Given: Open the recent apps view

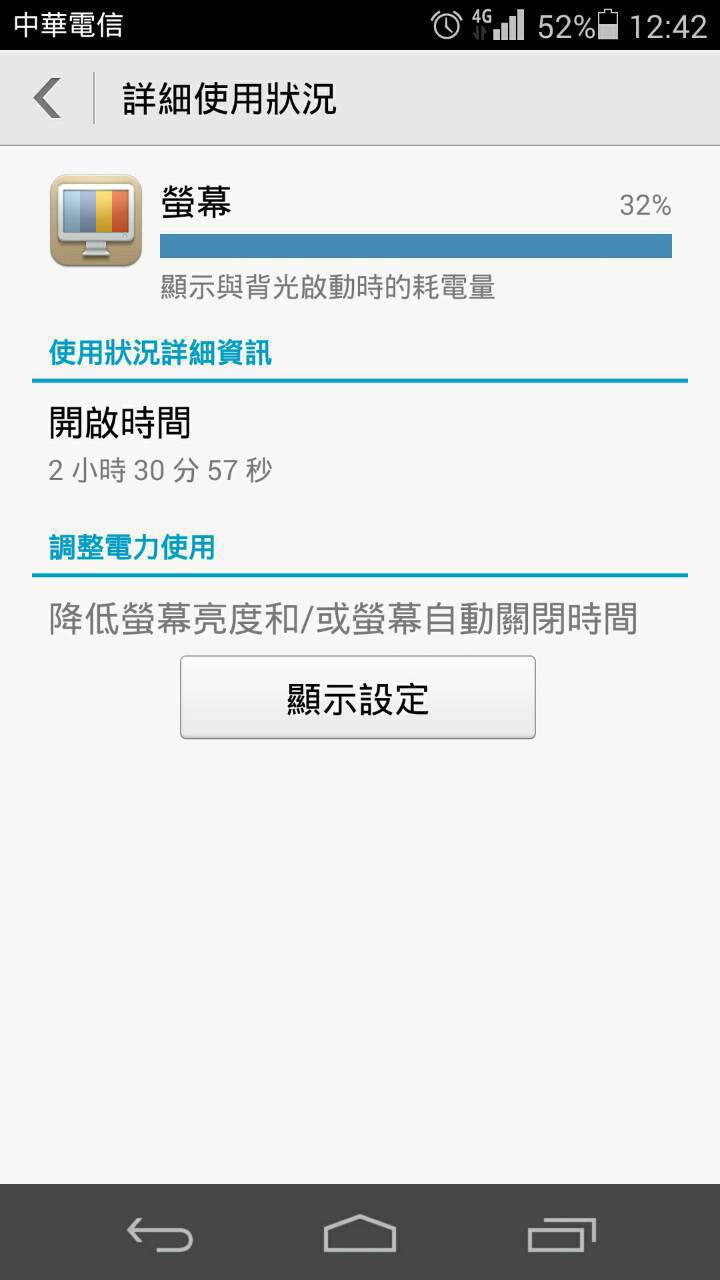Looking at the screenshot, I should (561, 1234).
